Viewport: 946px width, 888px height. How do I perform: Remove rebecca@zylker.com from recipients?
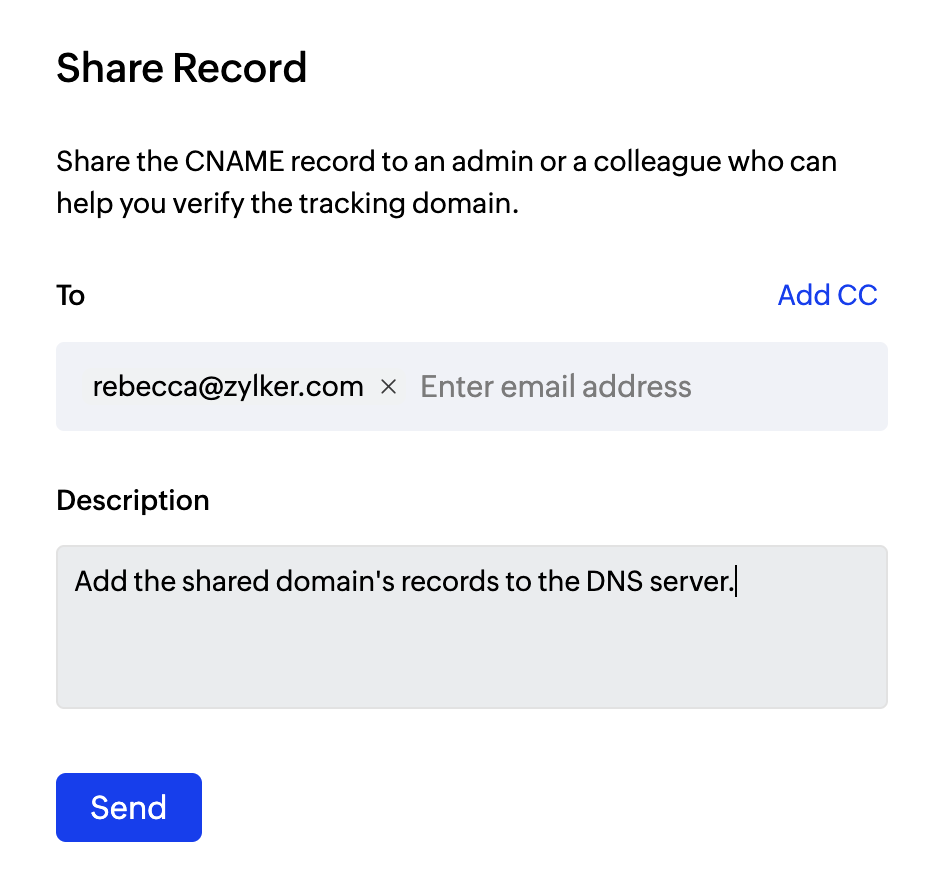tap(389, 387)
